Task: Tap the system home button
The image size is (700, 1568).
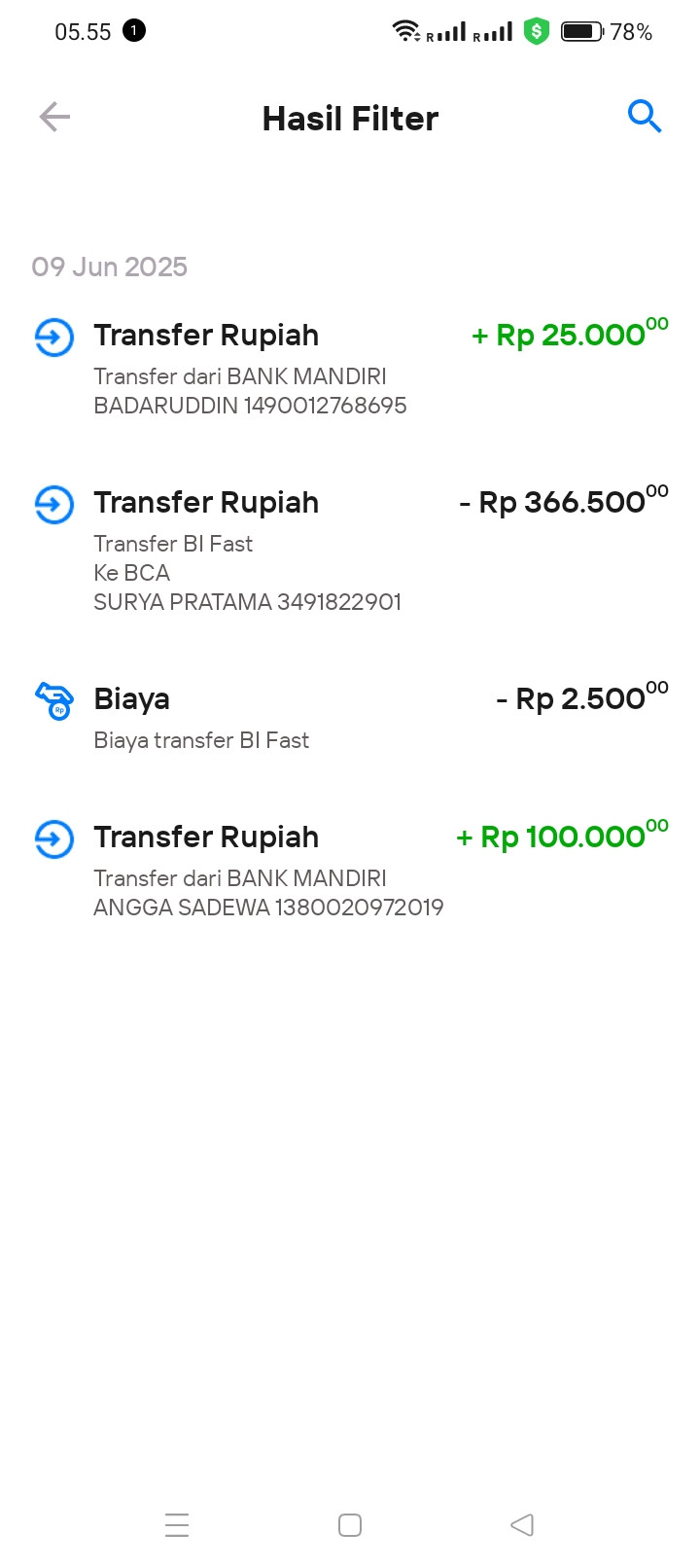Action: point(350,1524)
